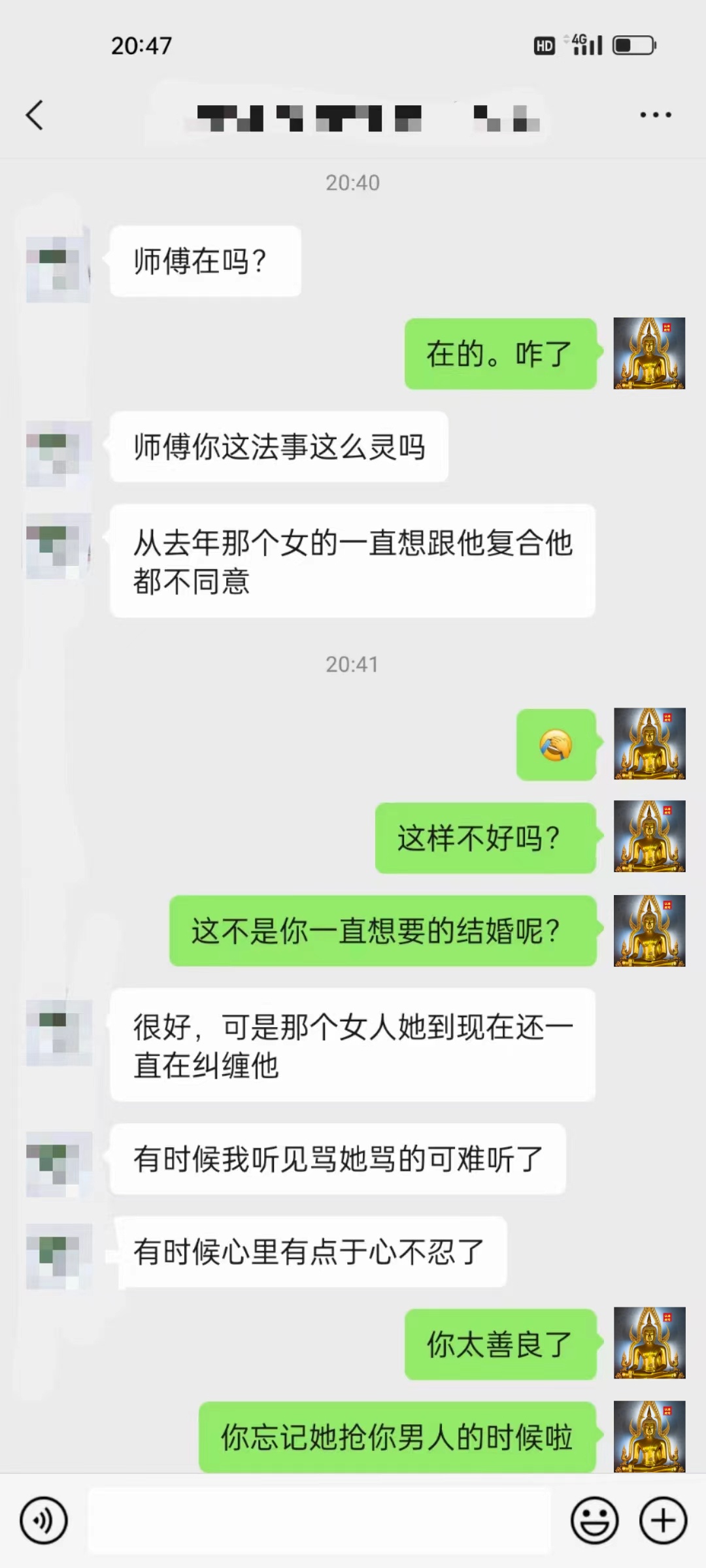Tap the HD icon in the status bar
The image size is (706, 1568).
(543, 44)
